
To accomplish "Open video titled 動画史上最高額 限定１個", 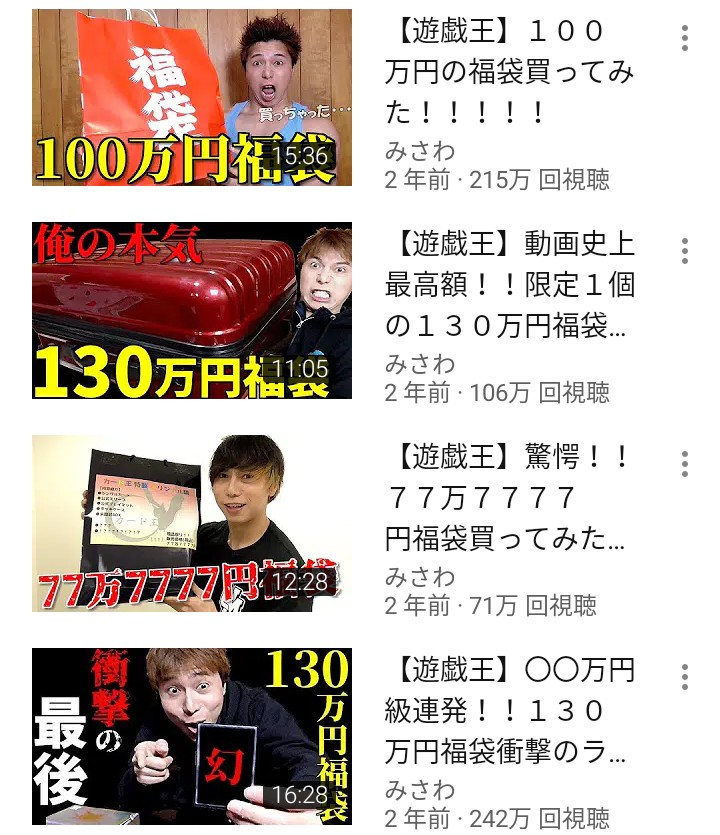I will pos(509,285).
